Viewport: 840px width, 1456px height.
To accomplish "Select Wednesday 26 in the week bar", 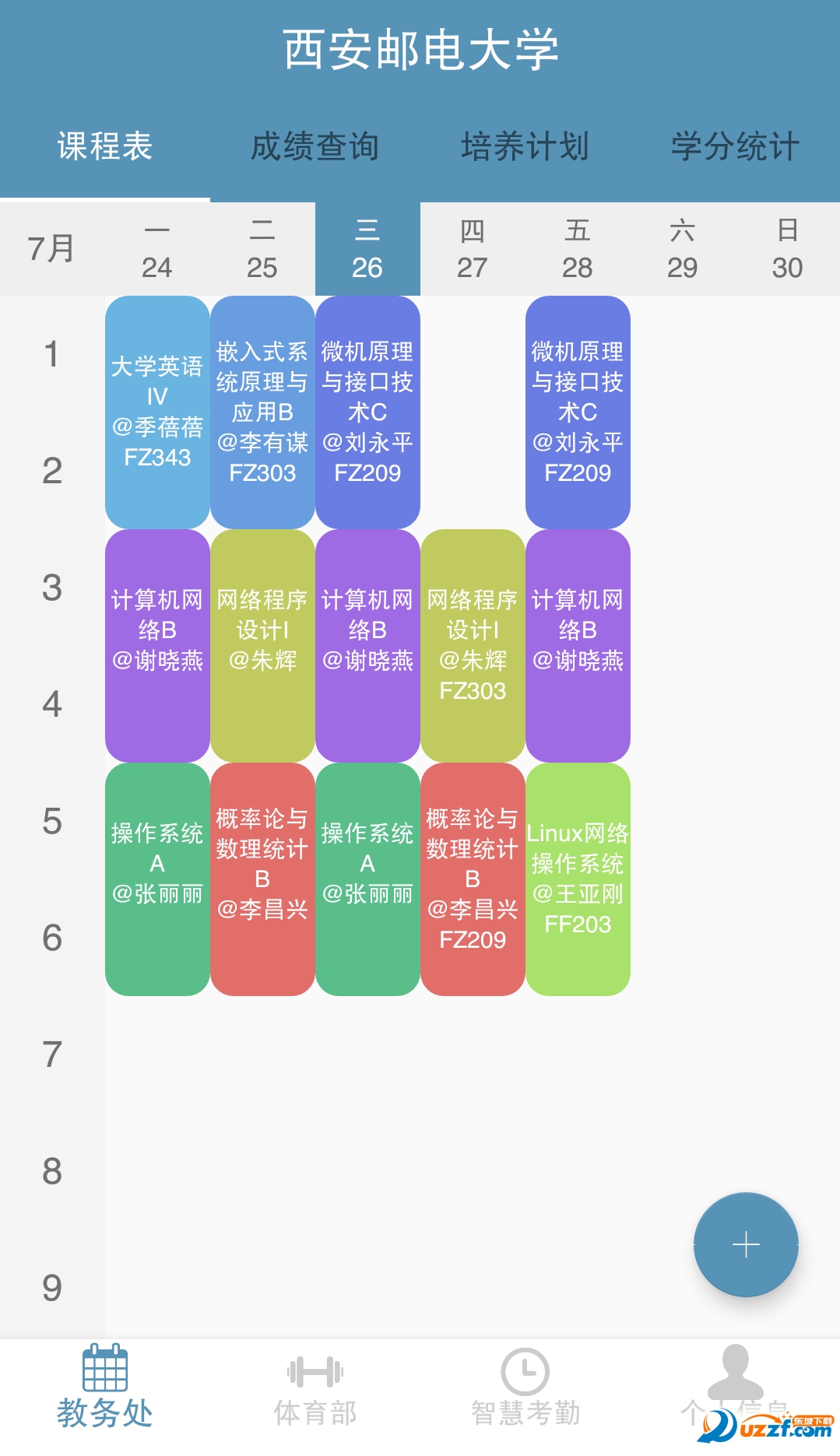I will (367, 249).
